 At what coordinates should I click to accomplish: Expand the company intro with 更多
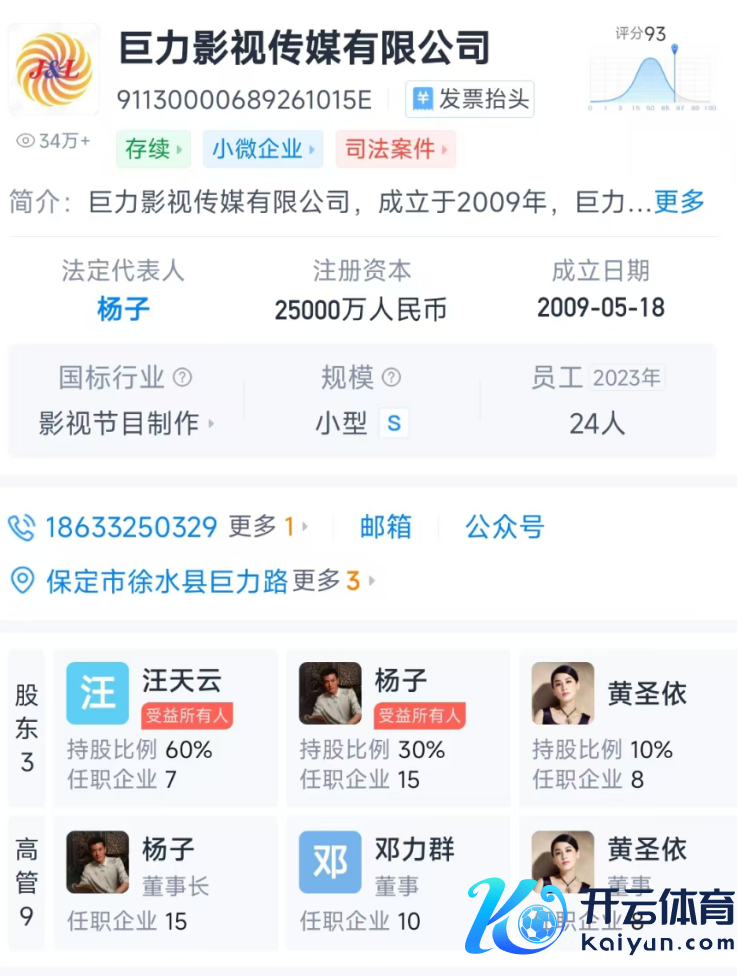[679, 202]
